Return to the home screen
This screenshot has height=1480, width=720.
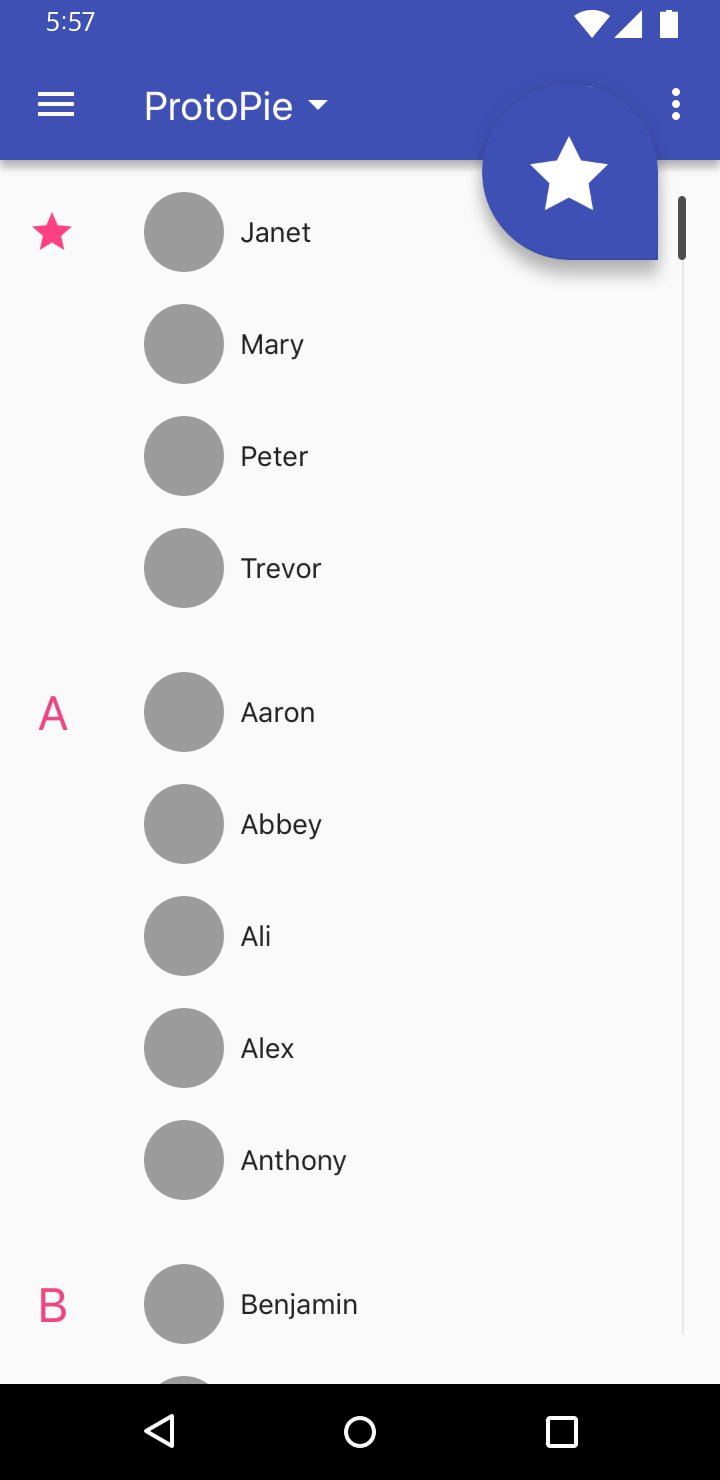click(360, 1431)
